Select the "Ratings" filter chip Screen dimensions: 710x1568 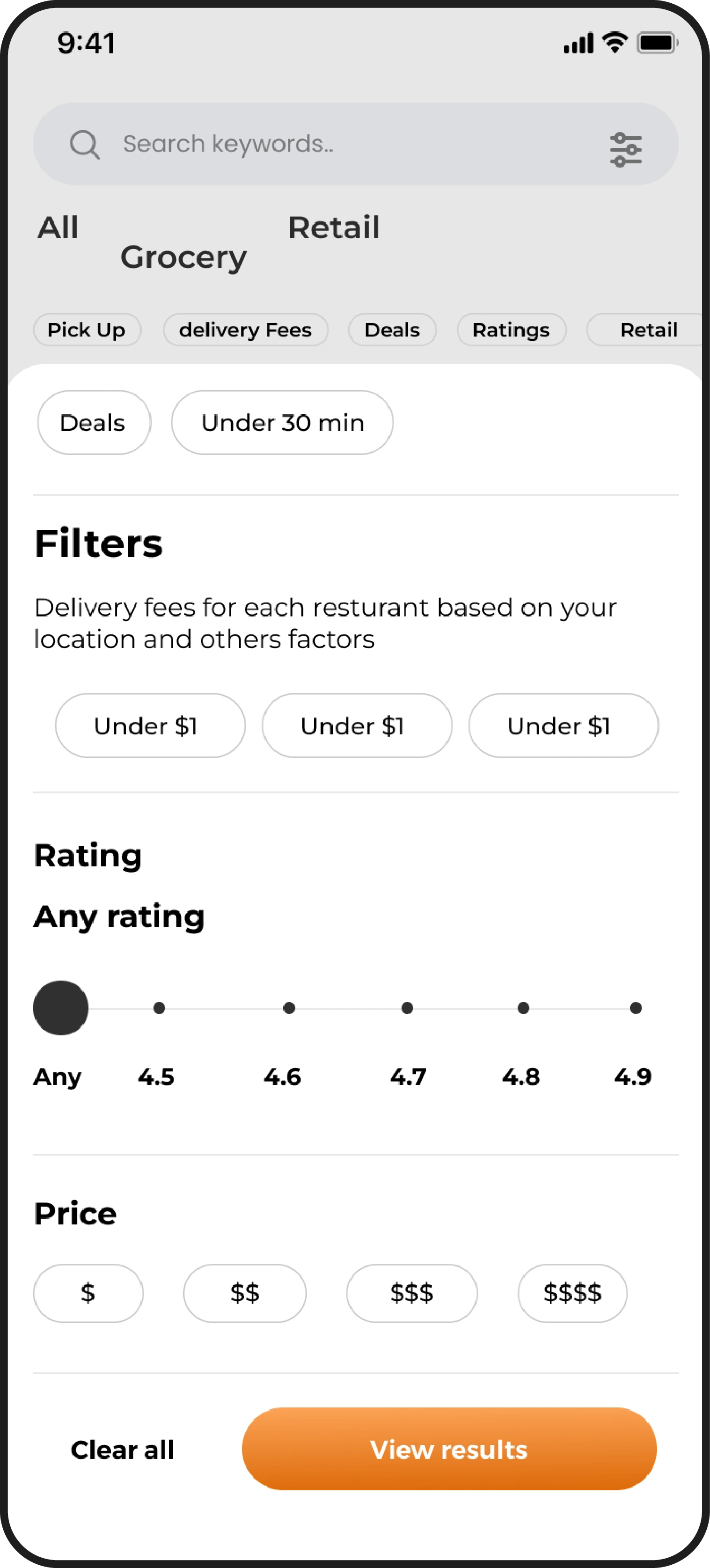point(511,330)
